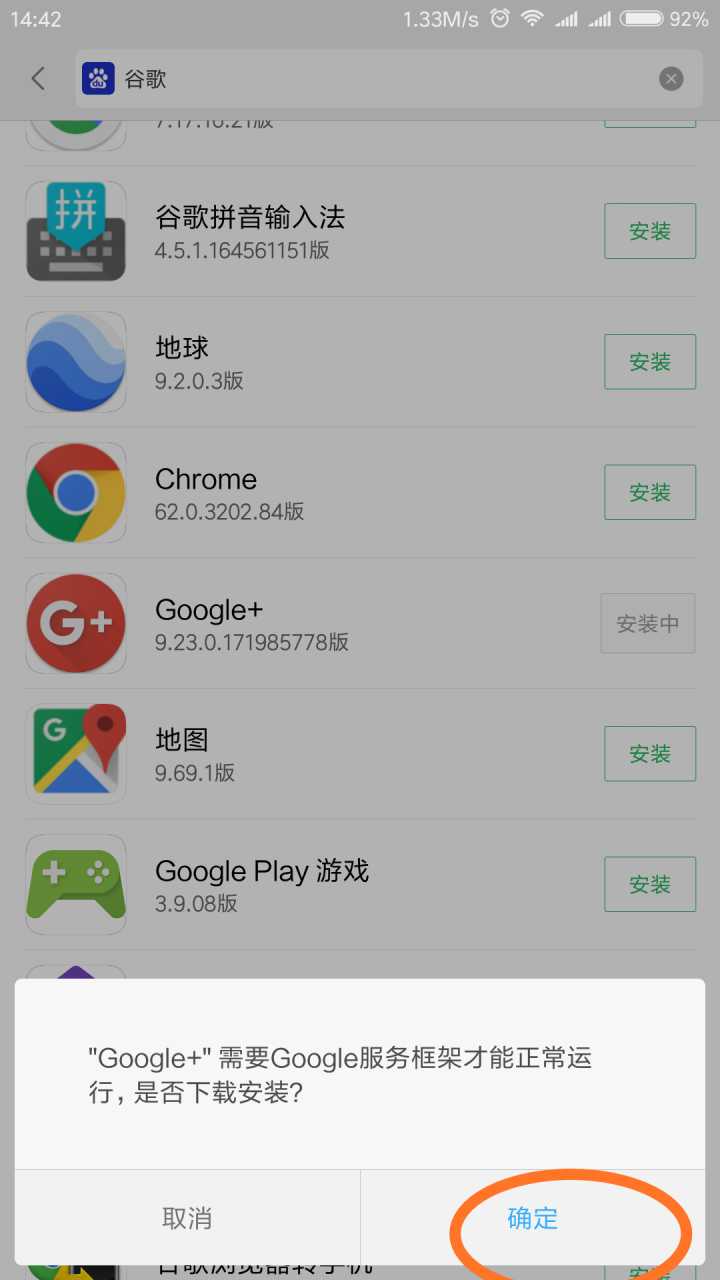
Task: Tap the Chrome browser app icon
Action: tap(76, 492)
